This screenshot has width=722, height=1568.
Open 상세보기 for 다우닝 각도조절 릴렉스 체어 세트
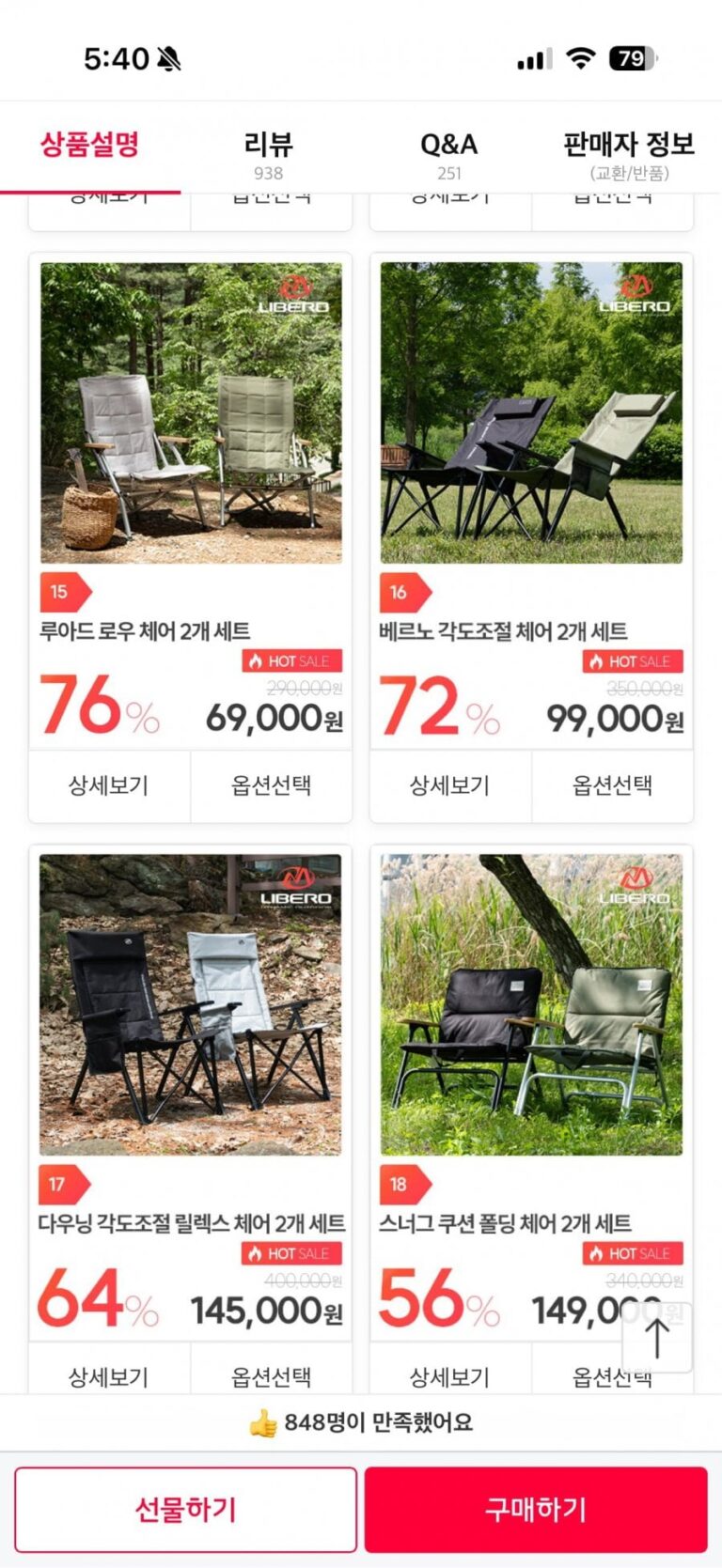click(x=109, y=1375)
